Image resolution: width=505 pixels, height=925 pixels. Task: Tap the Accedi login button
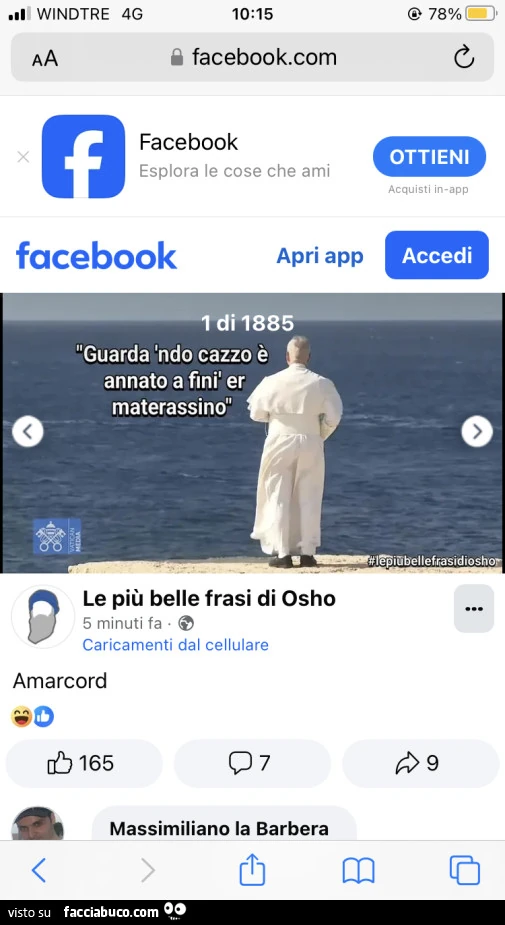[437, 255]
